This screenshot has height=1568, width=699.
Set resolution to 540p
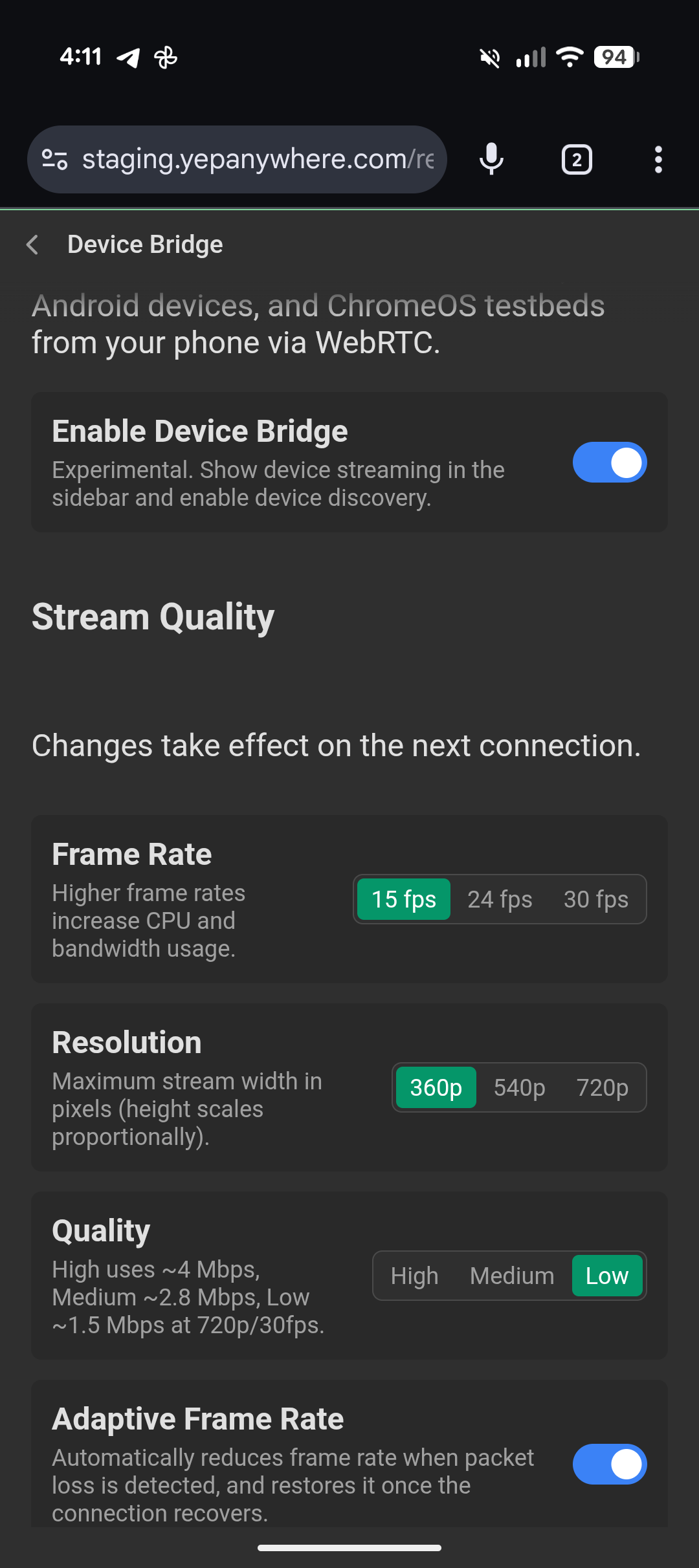click(x=520, y=1087)
